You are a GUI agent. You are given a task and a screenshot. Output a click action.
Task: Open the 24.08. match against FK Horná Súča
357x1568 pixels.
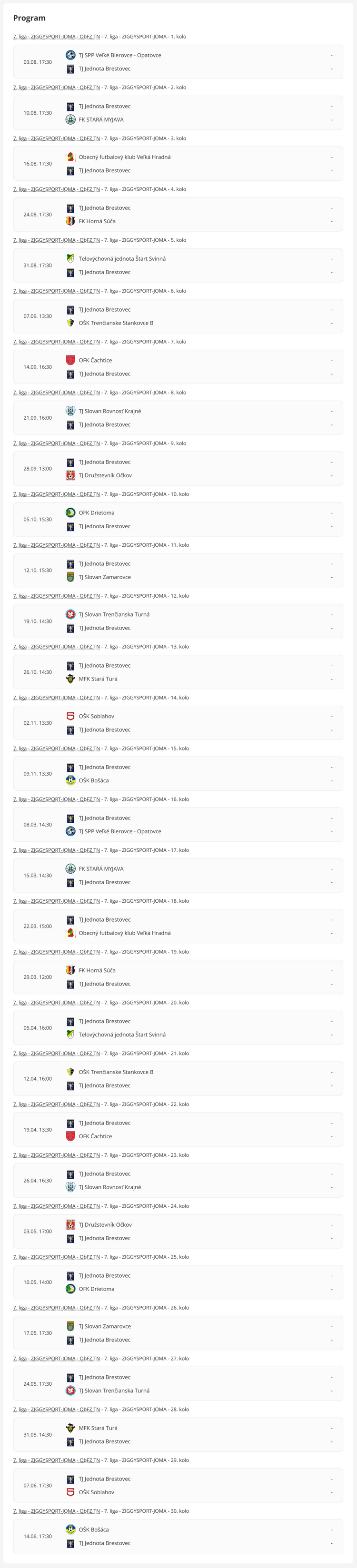tap(178, 215)
